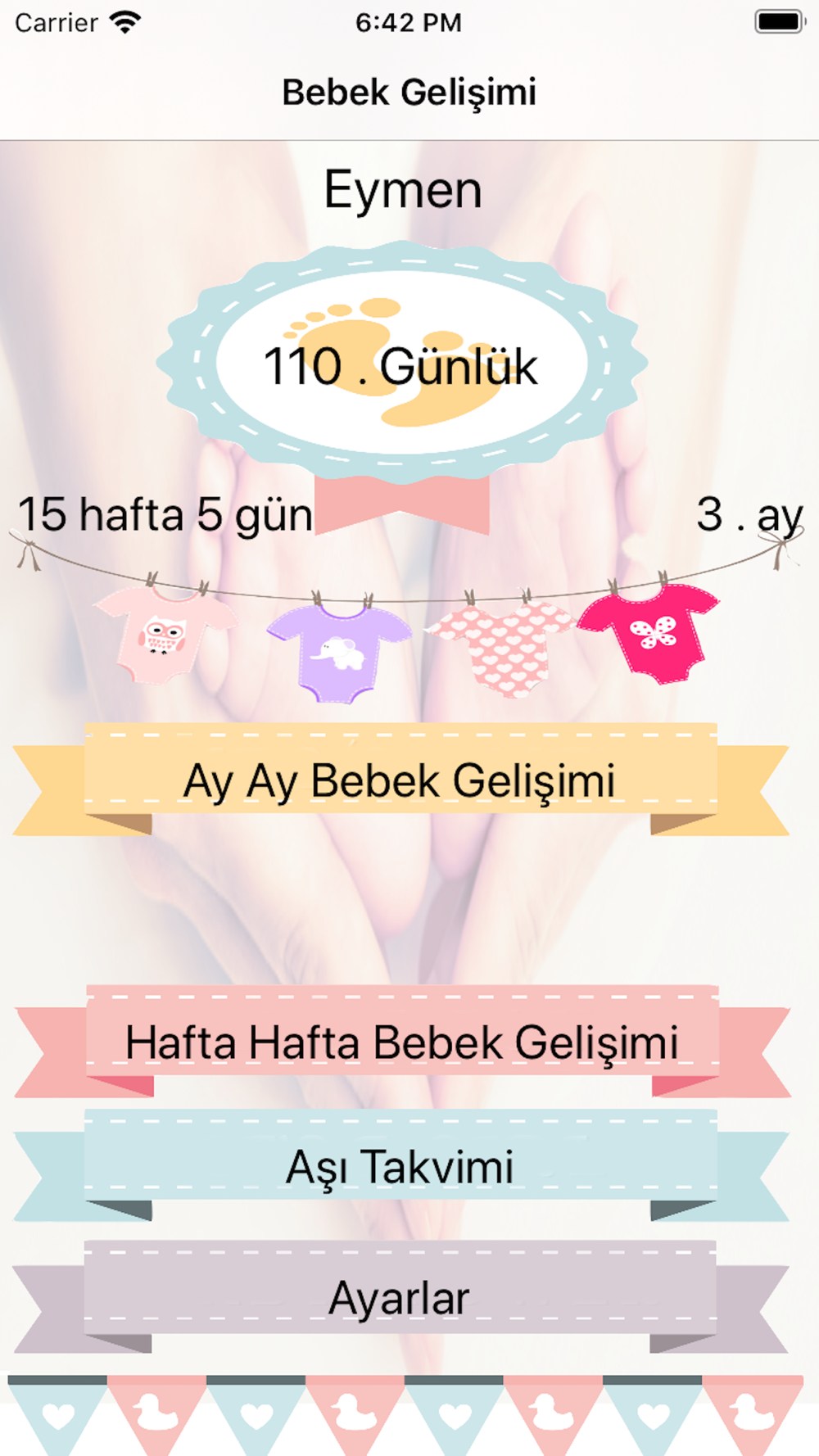819x1456 pixels.
Task: Tap the Bebek Gelişimi title bar
Action: (x=409, y=92)
